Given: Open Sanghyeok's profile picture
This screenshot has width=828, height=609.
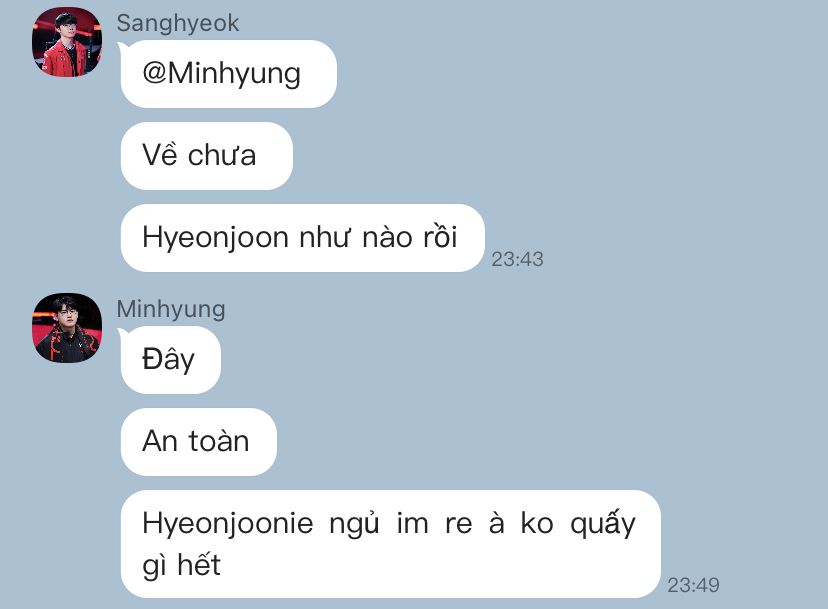Looking at the screenshot, I should click(x=67, y=42).
